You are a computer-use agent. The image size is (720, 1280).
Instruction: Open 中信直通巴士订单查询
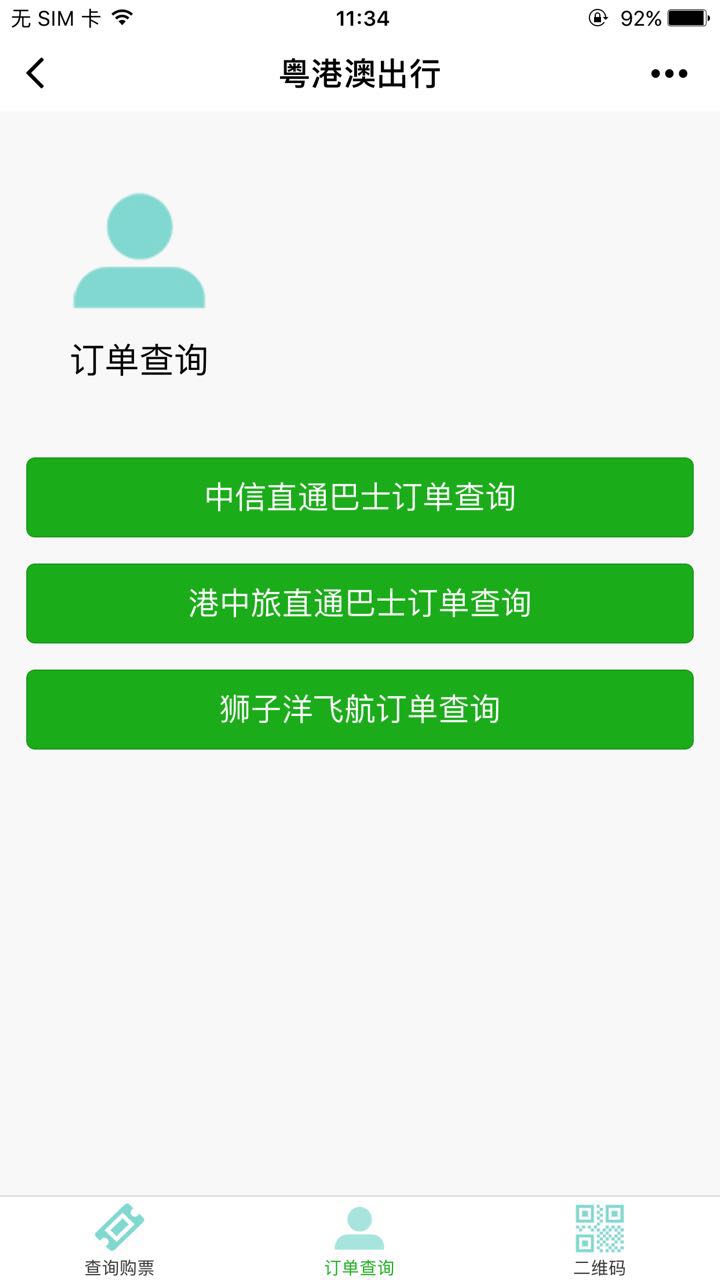[360, 497]
